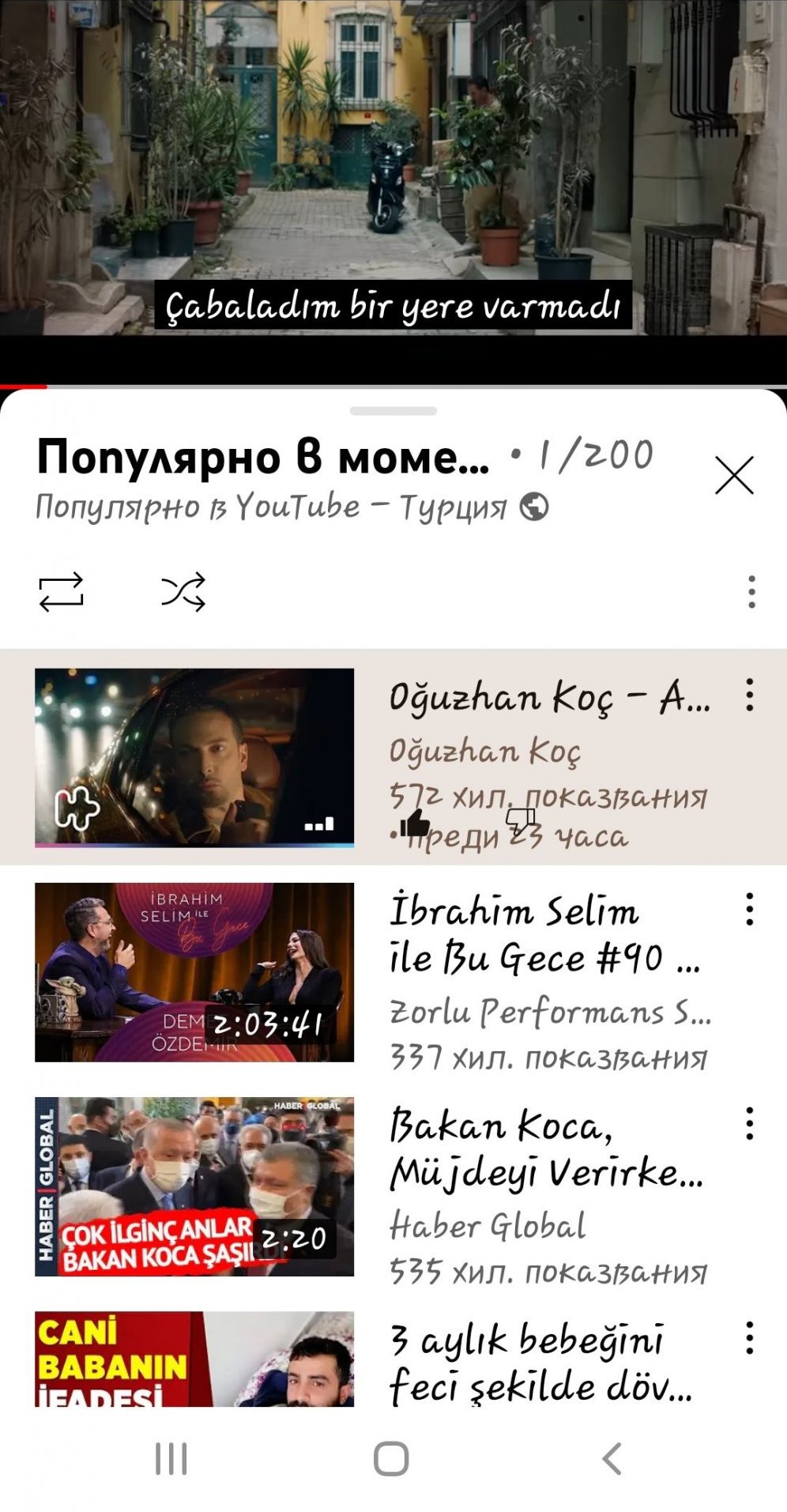The image size is (787, 1512).
Task: Close the playlist panel
Action: (734, 475)
